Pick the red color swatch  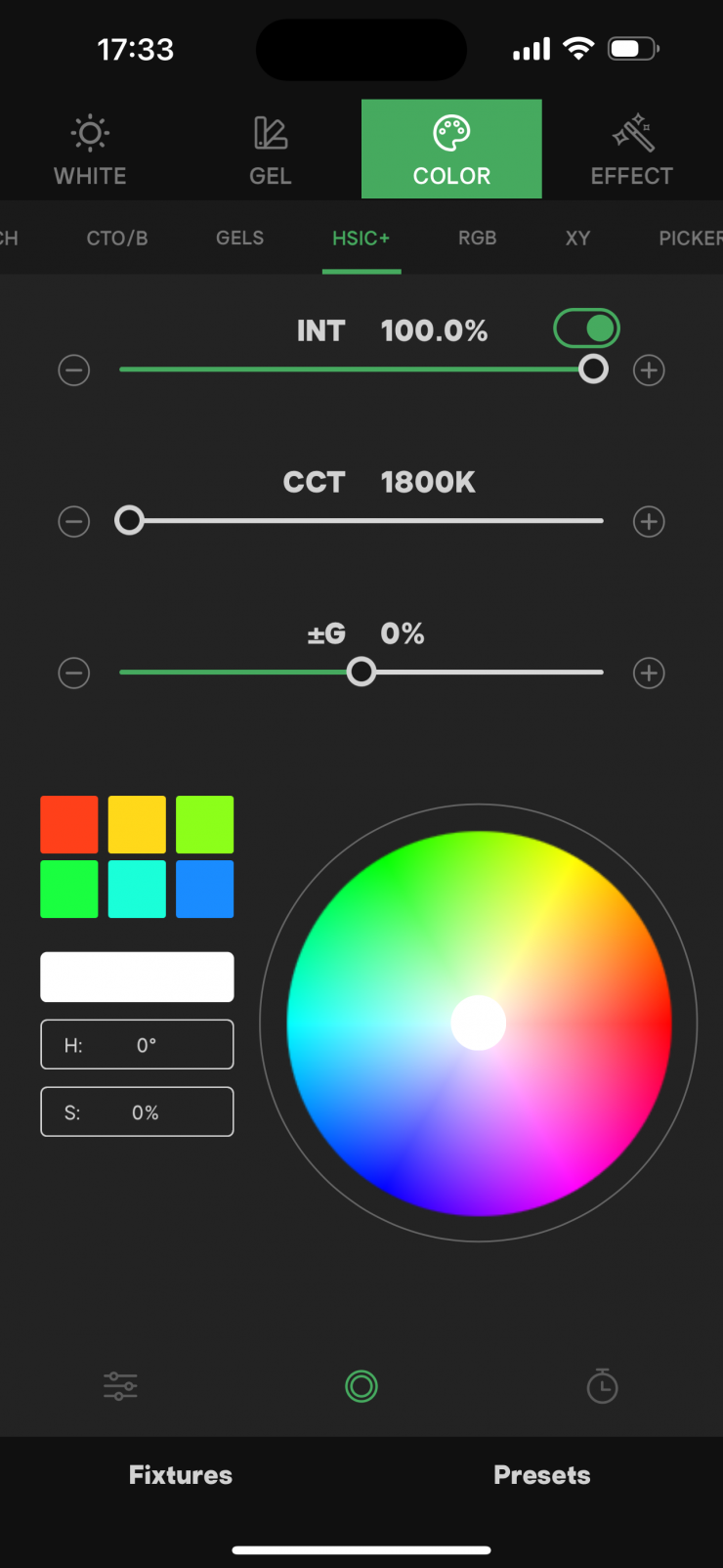69,824
